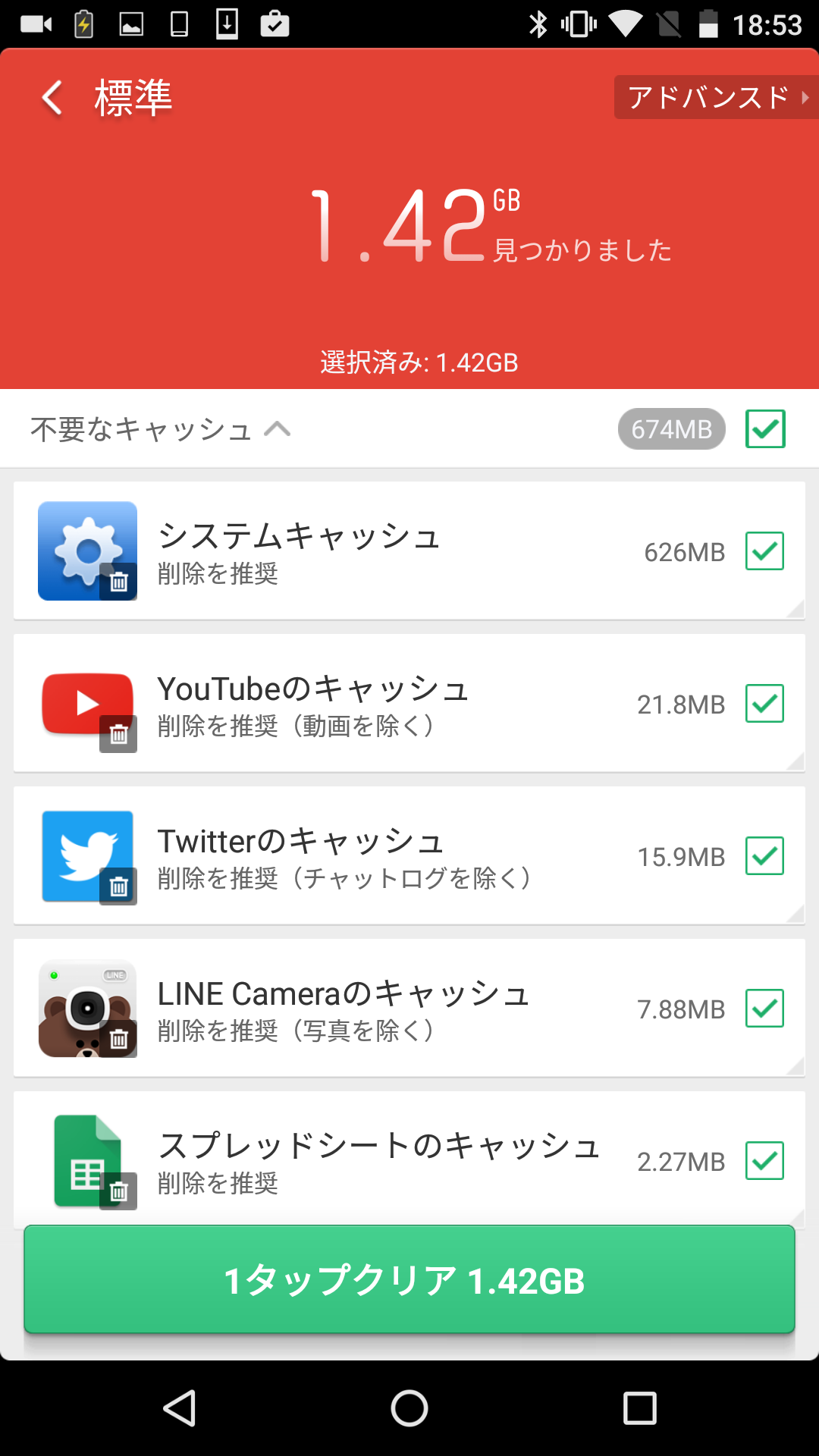Open the YouTubeのキャッシュ row
819x1456 pixels.
tap(409, 703)
